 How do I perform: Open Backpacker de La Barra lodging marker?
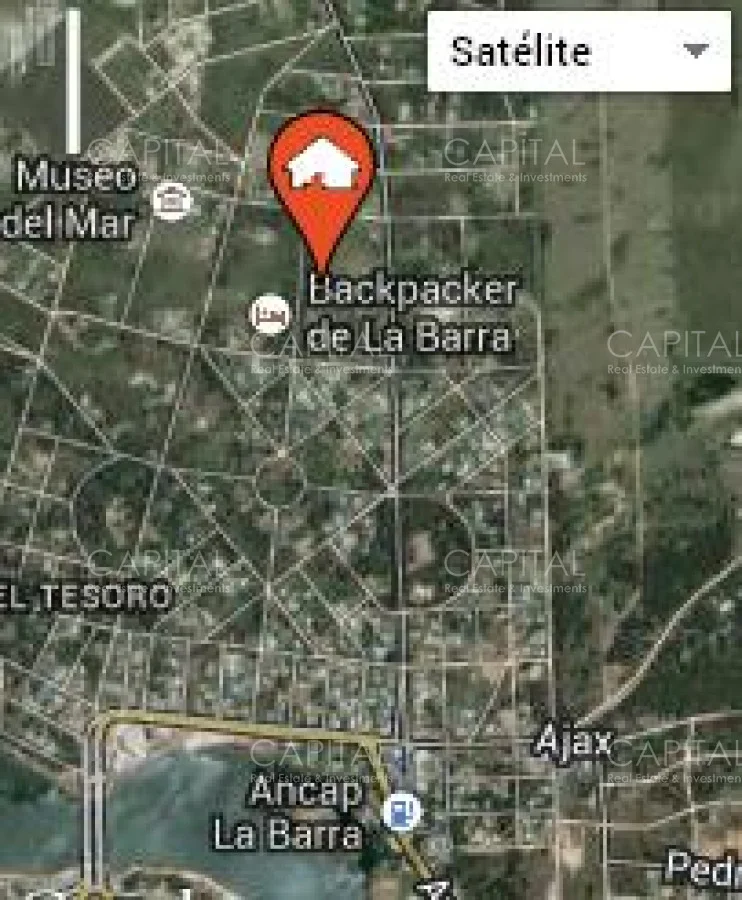click(x=269, y=316)
